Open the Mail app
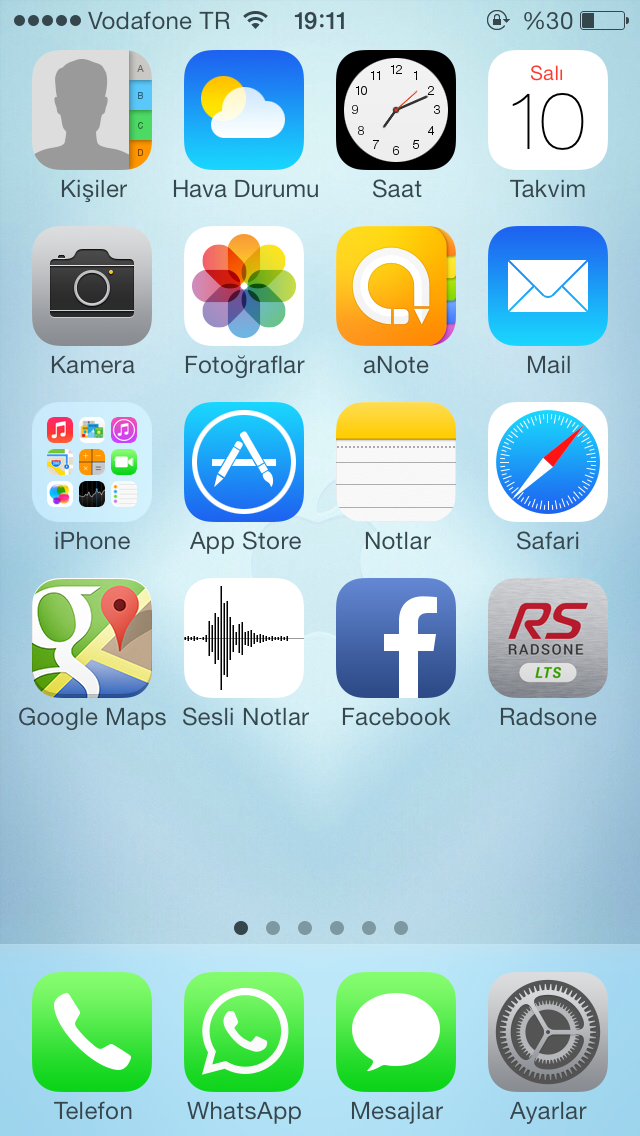Image resolution: width=640 pixels, height=1136 pixels. (548, 286)
